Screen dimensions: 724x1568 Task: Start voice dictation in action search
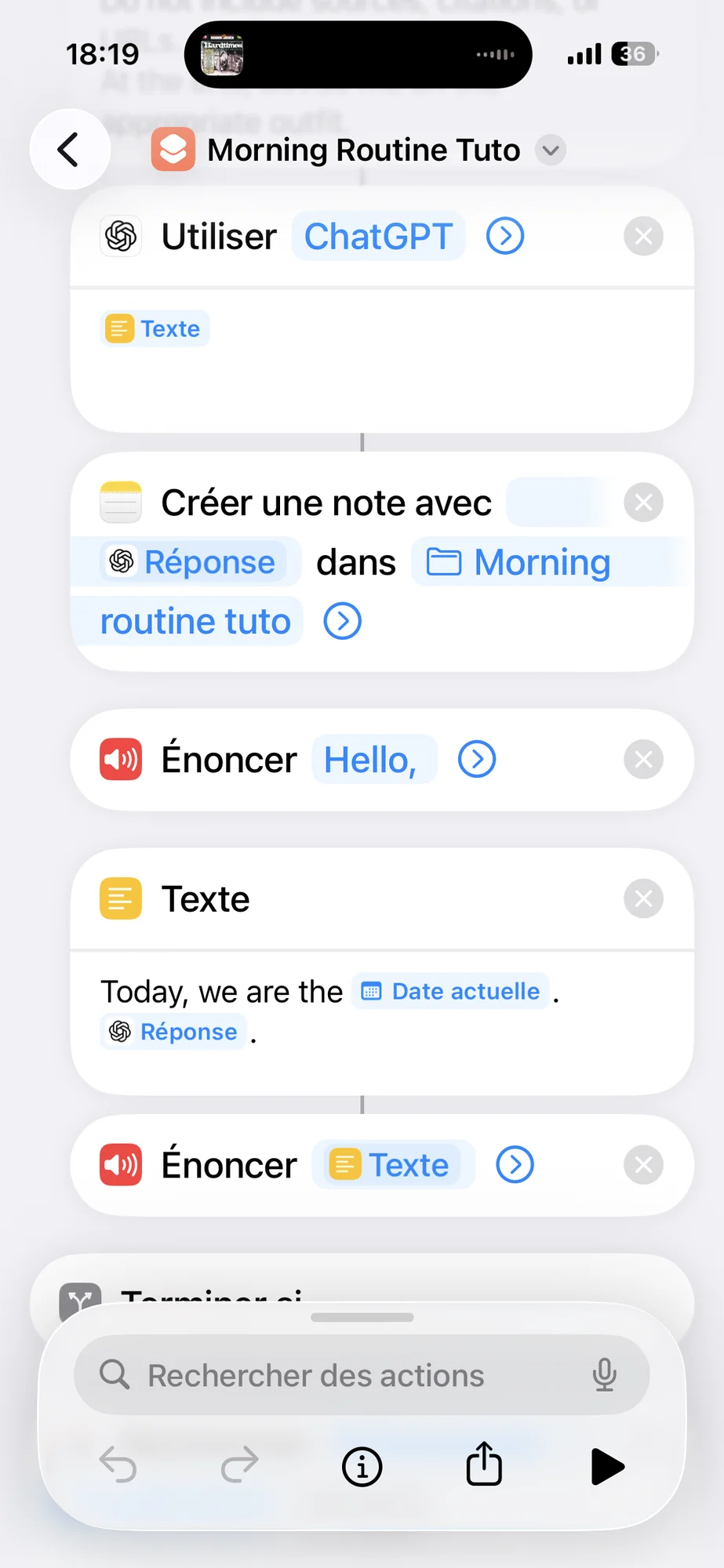point(604,1375)
